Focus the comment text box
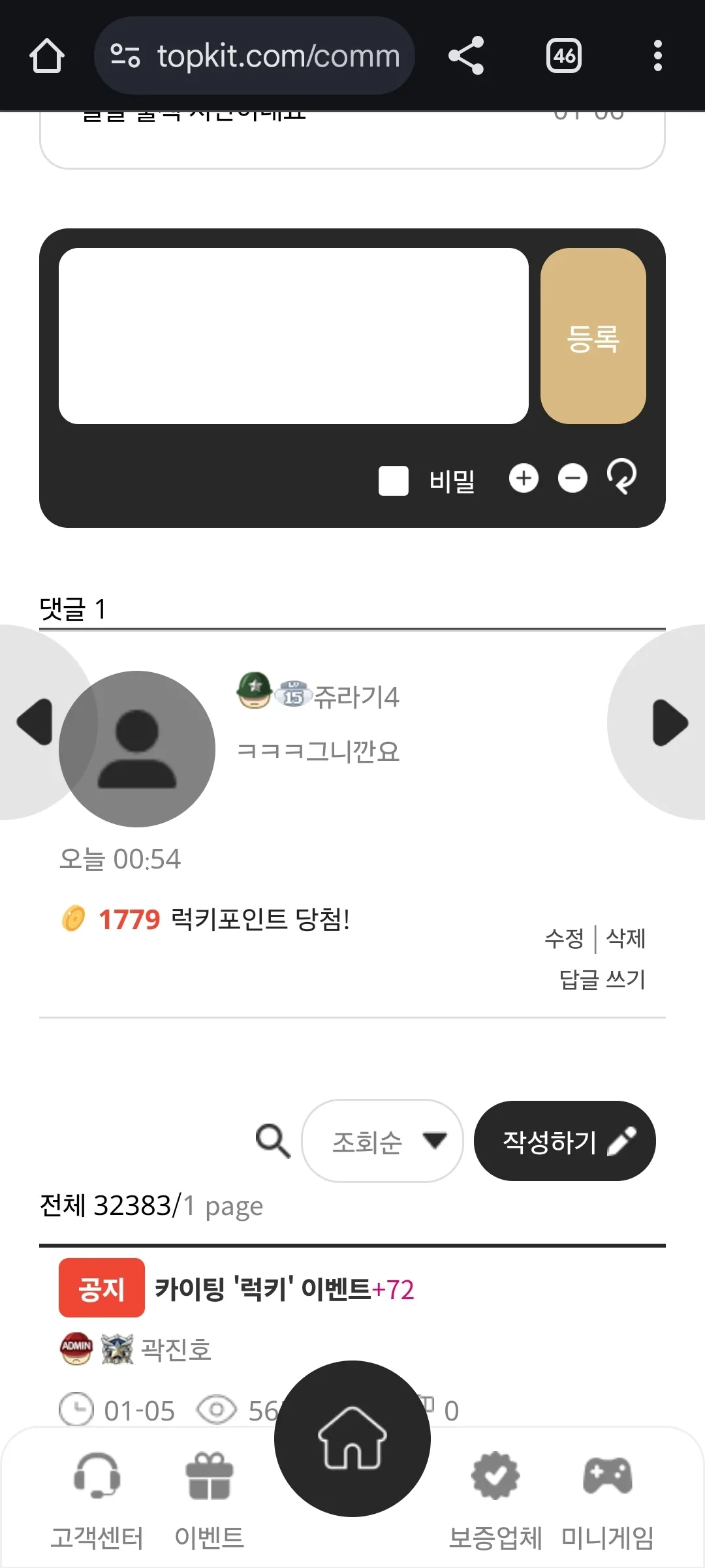The width and height of the screenshot is (705, 1568). (x=294, y=336)
